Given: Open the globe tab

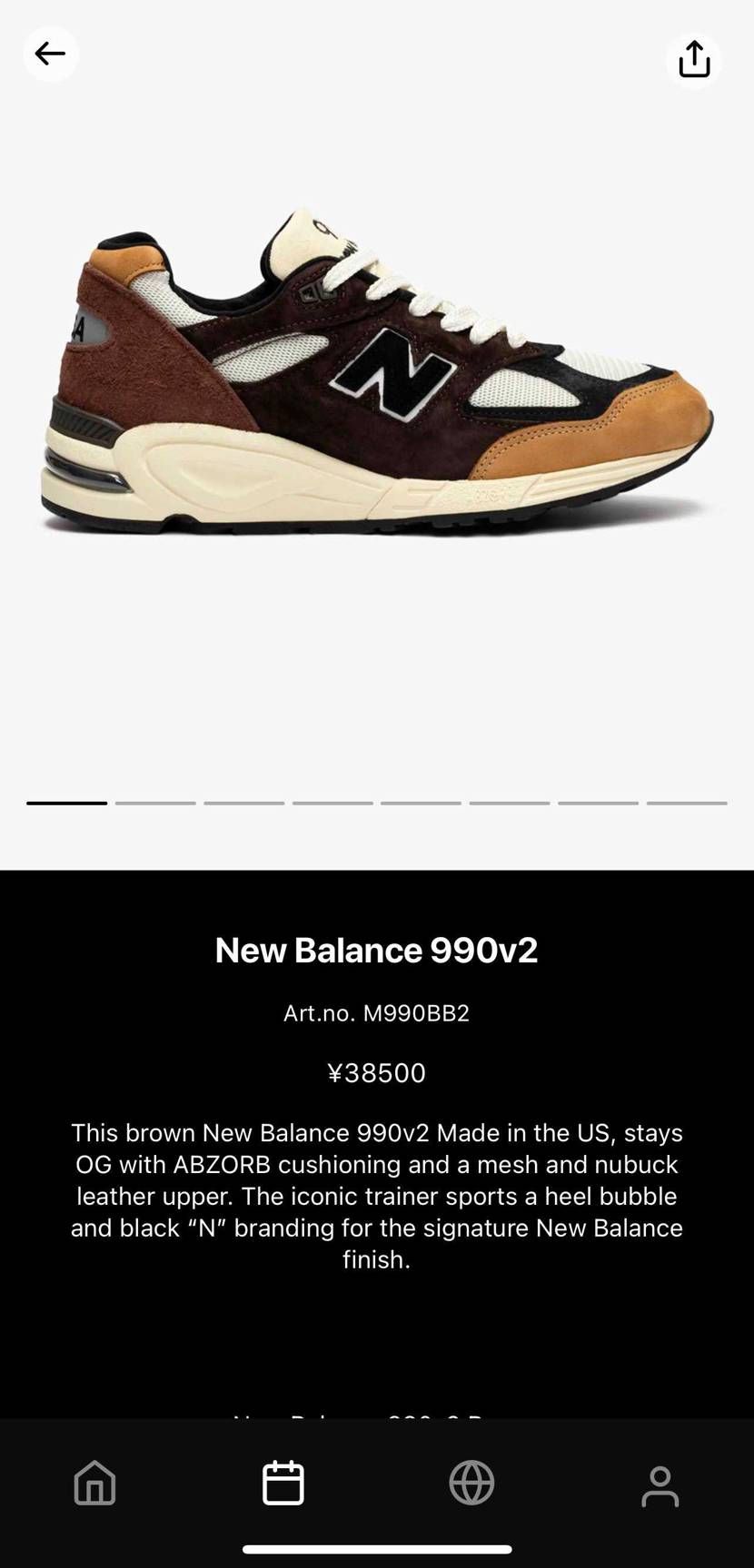Looking at the screenshot, I should (x=471, y=1484).
